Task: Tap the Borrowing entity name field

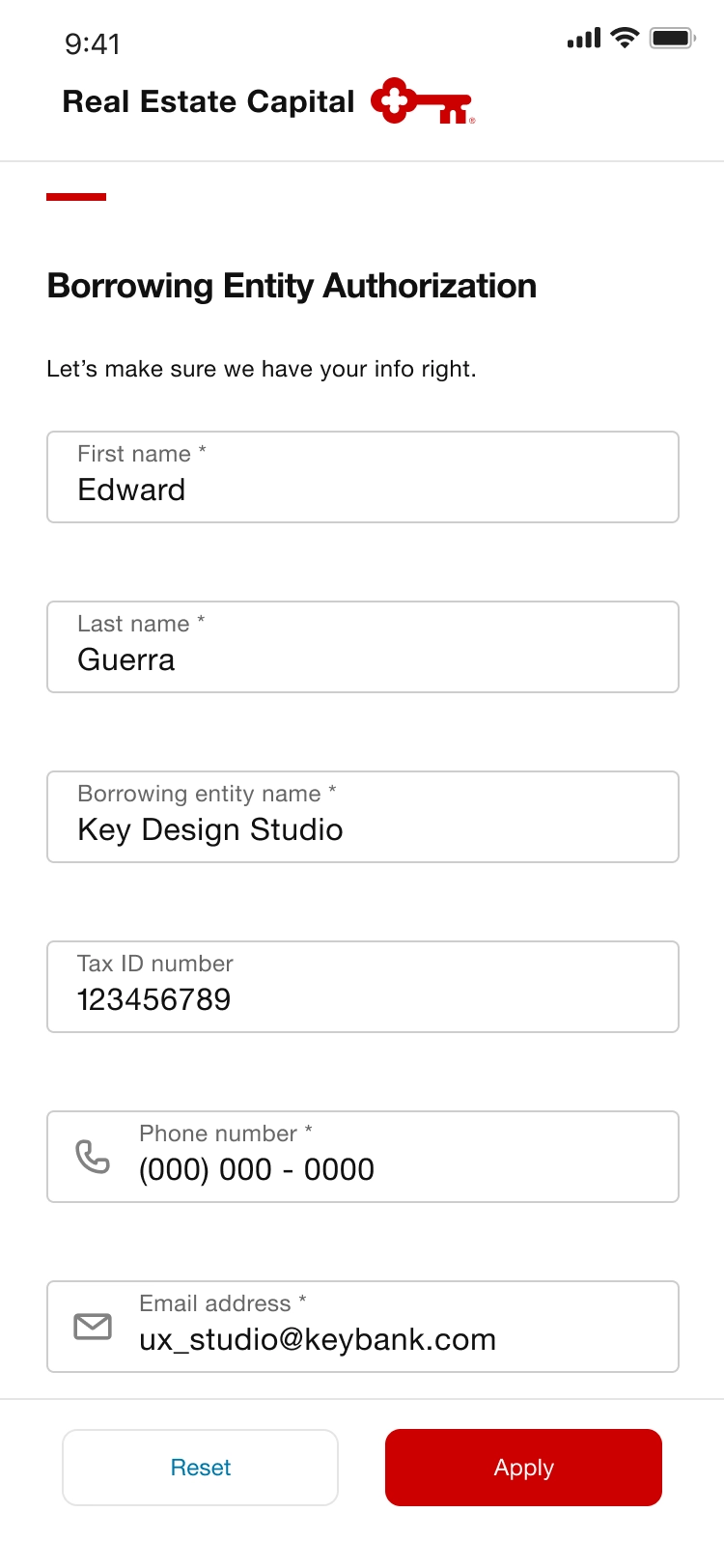Action: [x=363, y=817]
